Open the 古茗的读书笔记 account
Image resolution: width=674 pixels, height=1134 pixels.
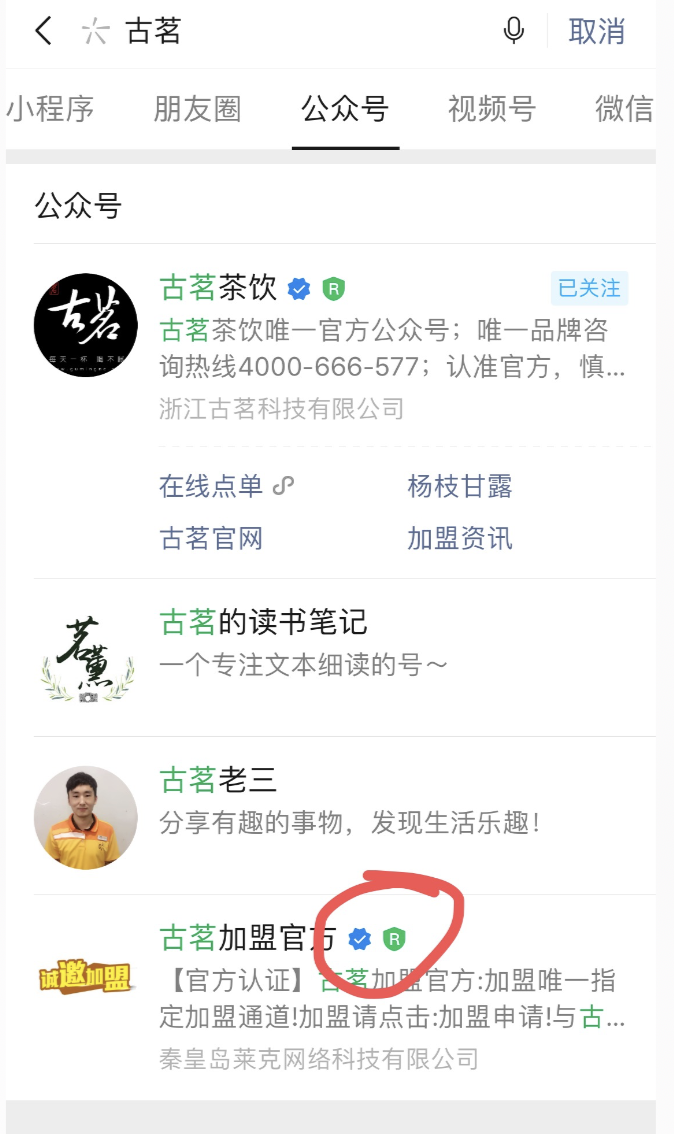264,623
